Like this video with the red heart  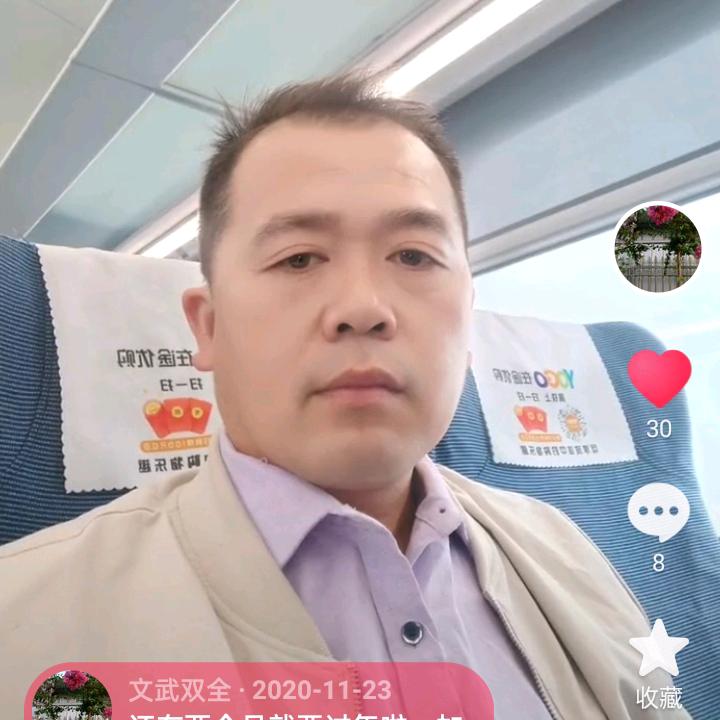(659, 378)
